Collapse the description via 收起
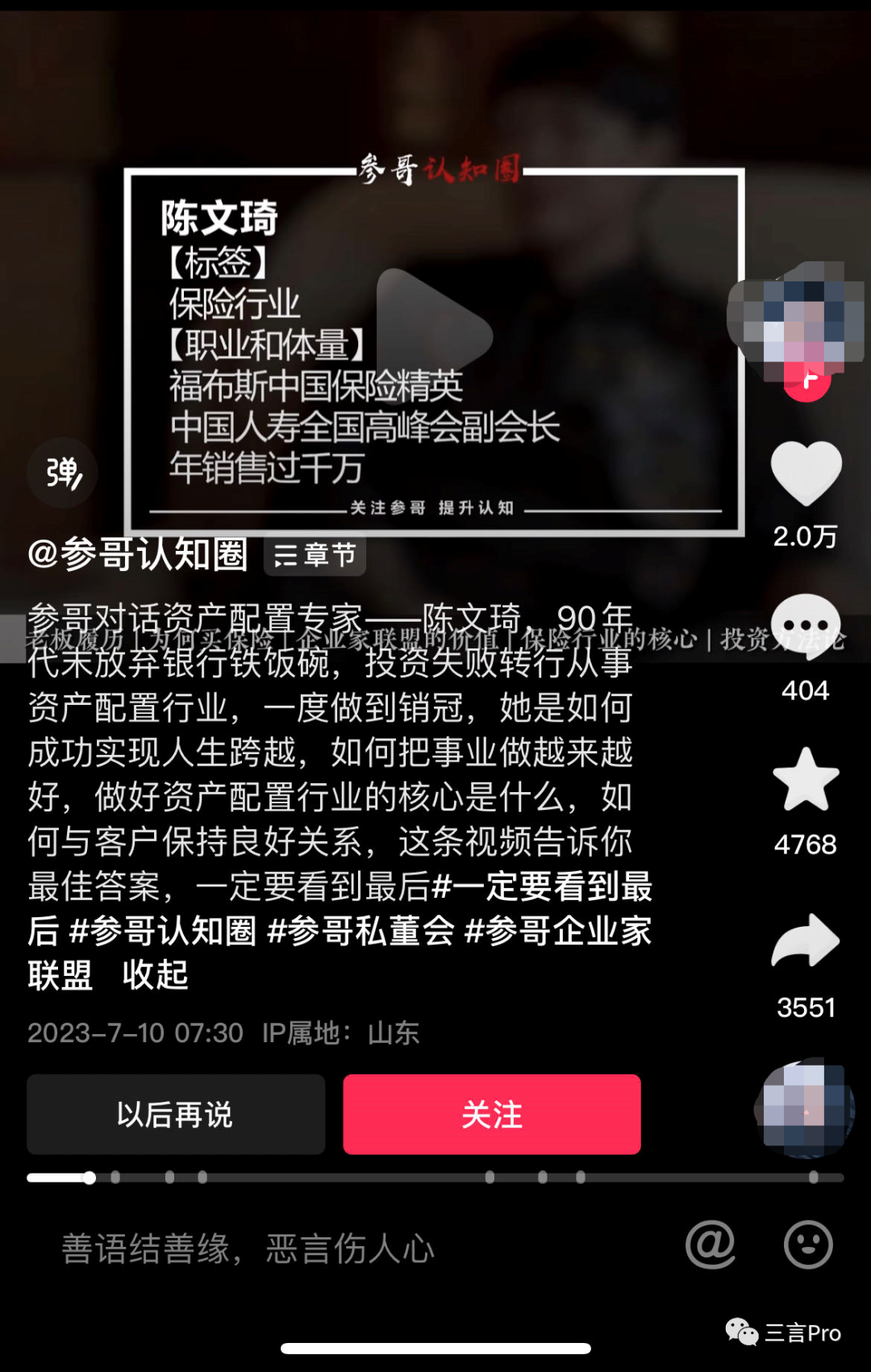The height and width of the screenshot is (1372, 871). (155, 975)
